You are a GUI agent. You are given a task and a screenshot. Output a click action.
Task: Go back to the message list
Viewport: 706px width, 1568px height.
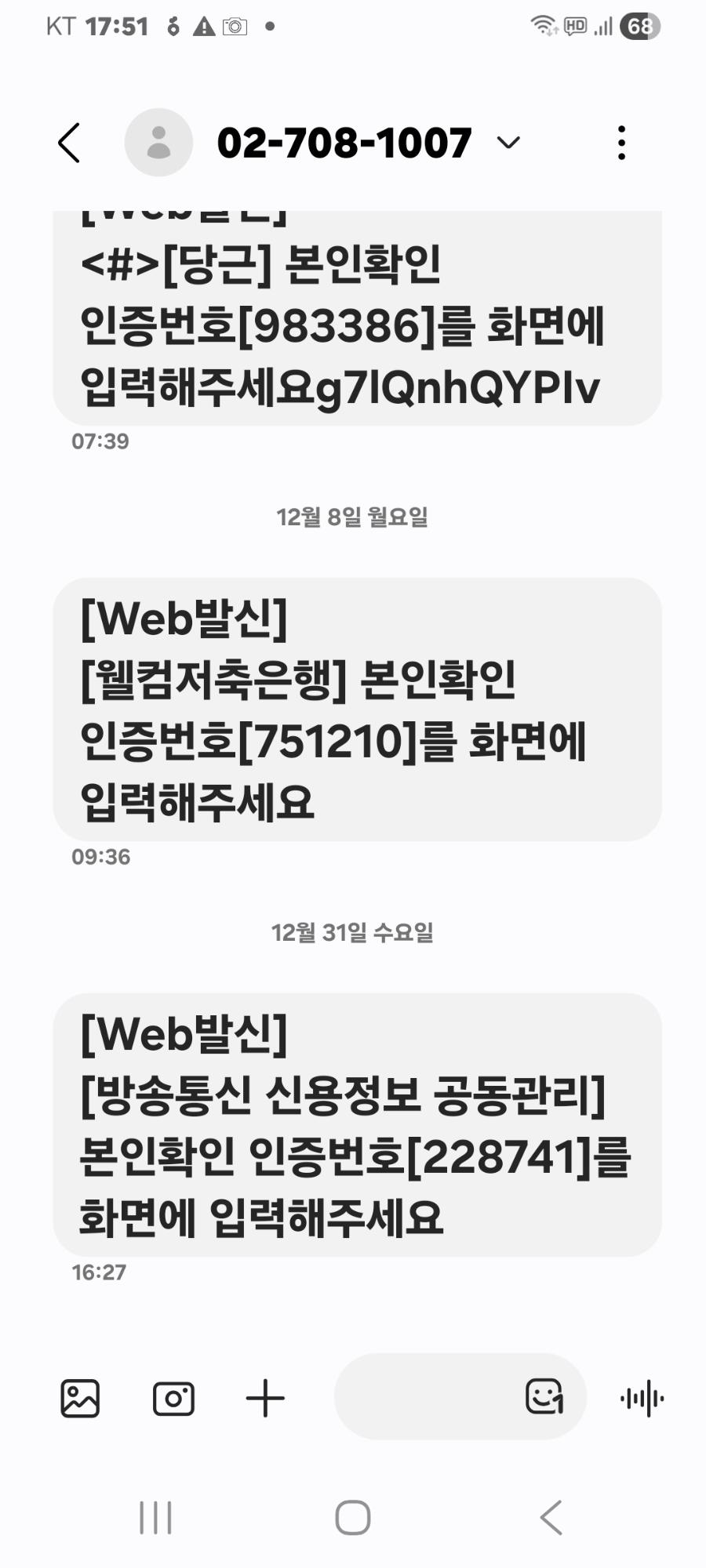[69, 143]
